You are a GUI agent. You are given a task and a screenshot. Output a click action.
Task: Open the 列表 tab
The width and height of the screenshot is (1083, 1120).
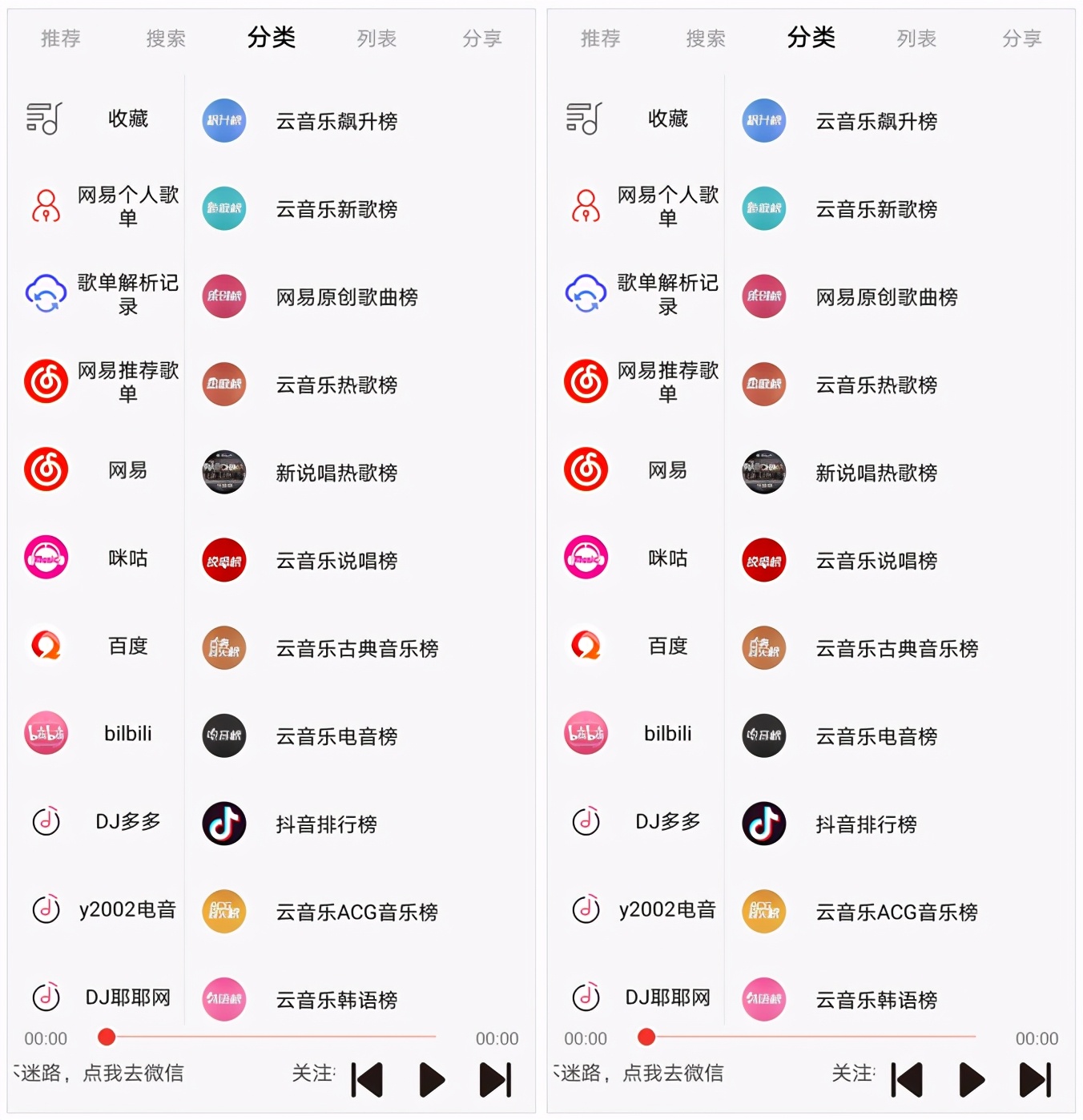(x=376, y=38)
